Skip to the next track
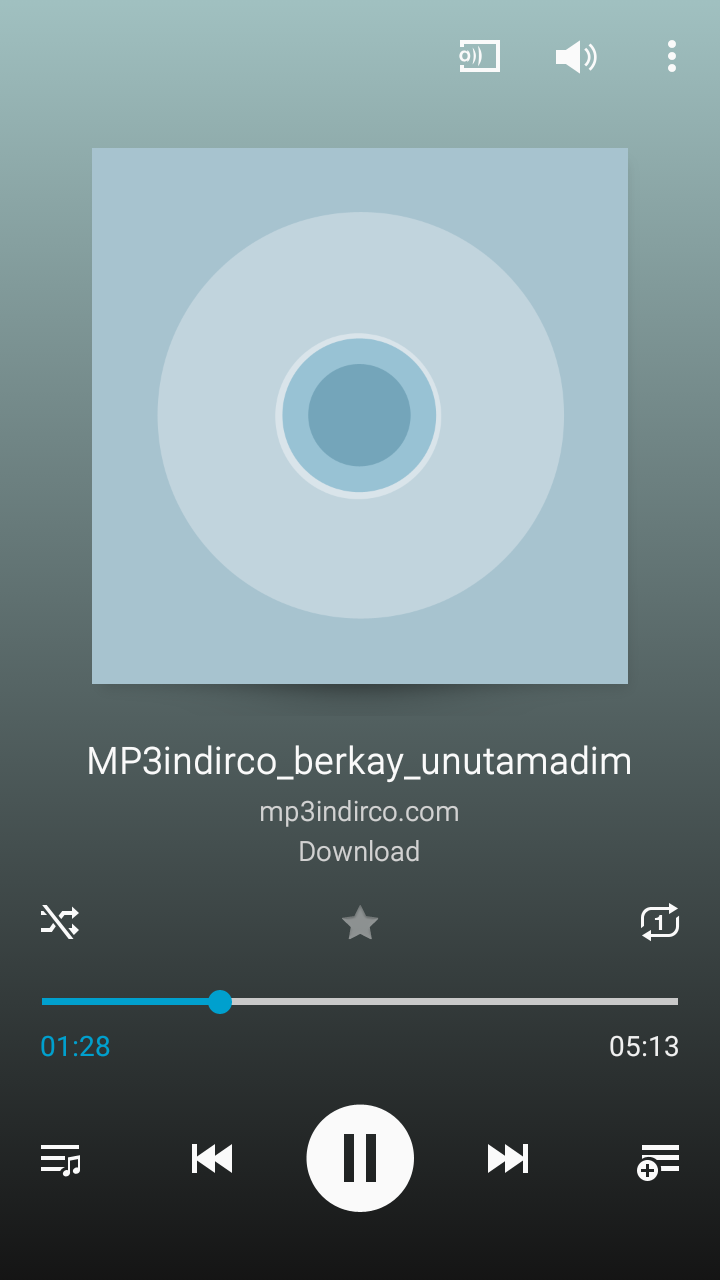The width and height of the screenshot is (720, 1280). pos(508,1159)
